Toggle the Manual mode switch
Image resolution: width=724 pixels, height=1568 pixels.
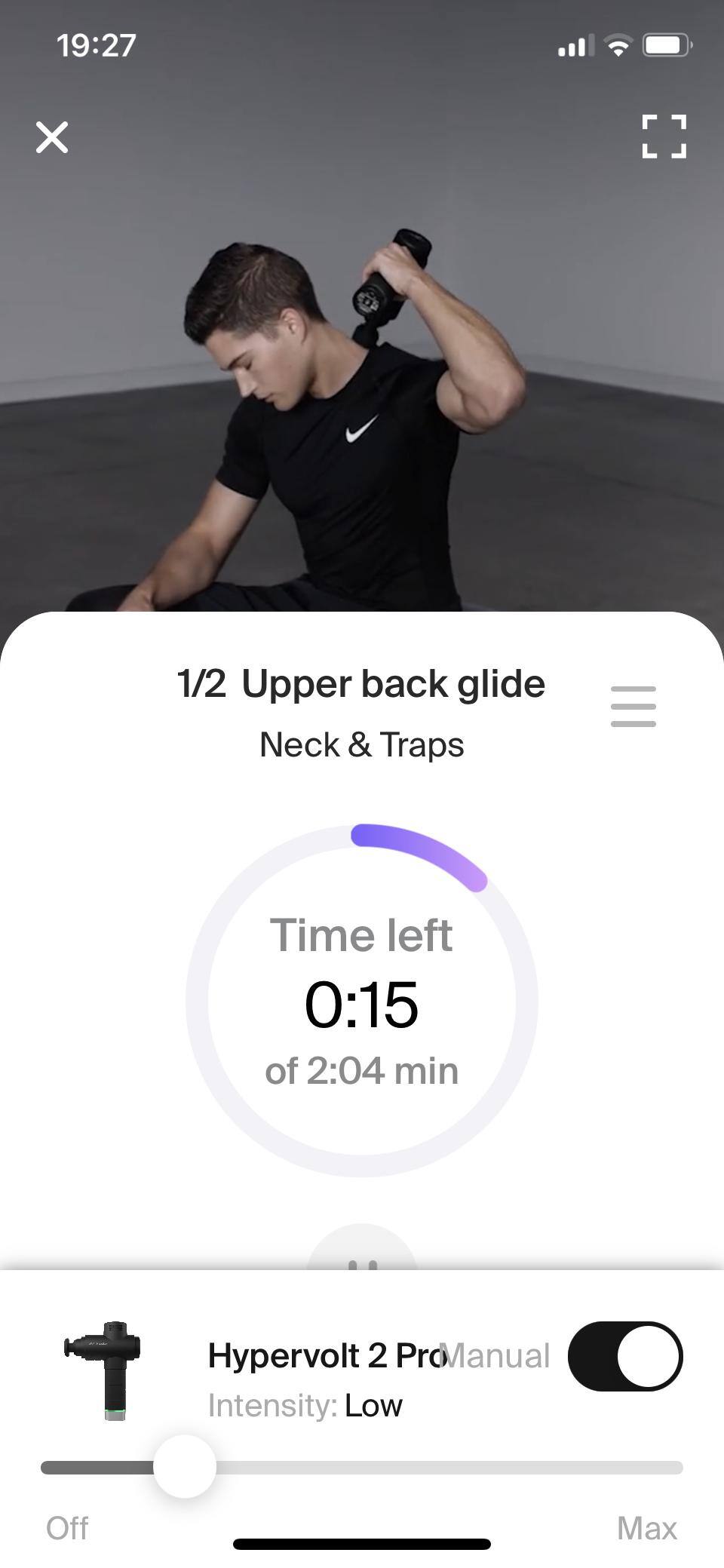(625, 1355)
